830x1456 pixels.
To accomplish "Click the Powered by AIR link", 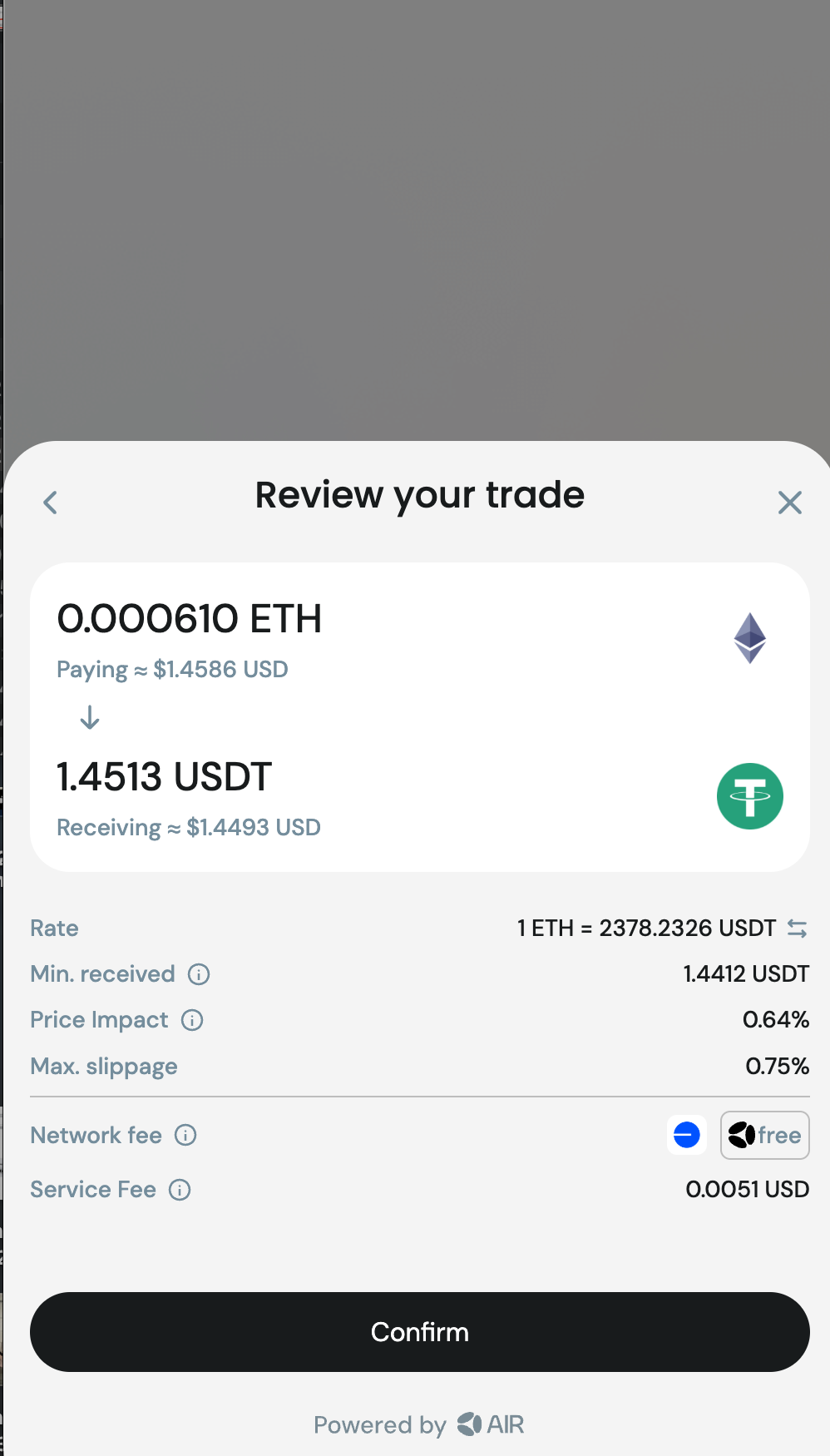I will (x=419, y=1424).
